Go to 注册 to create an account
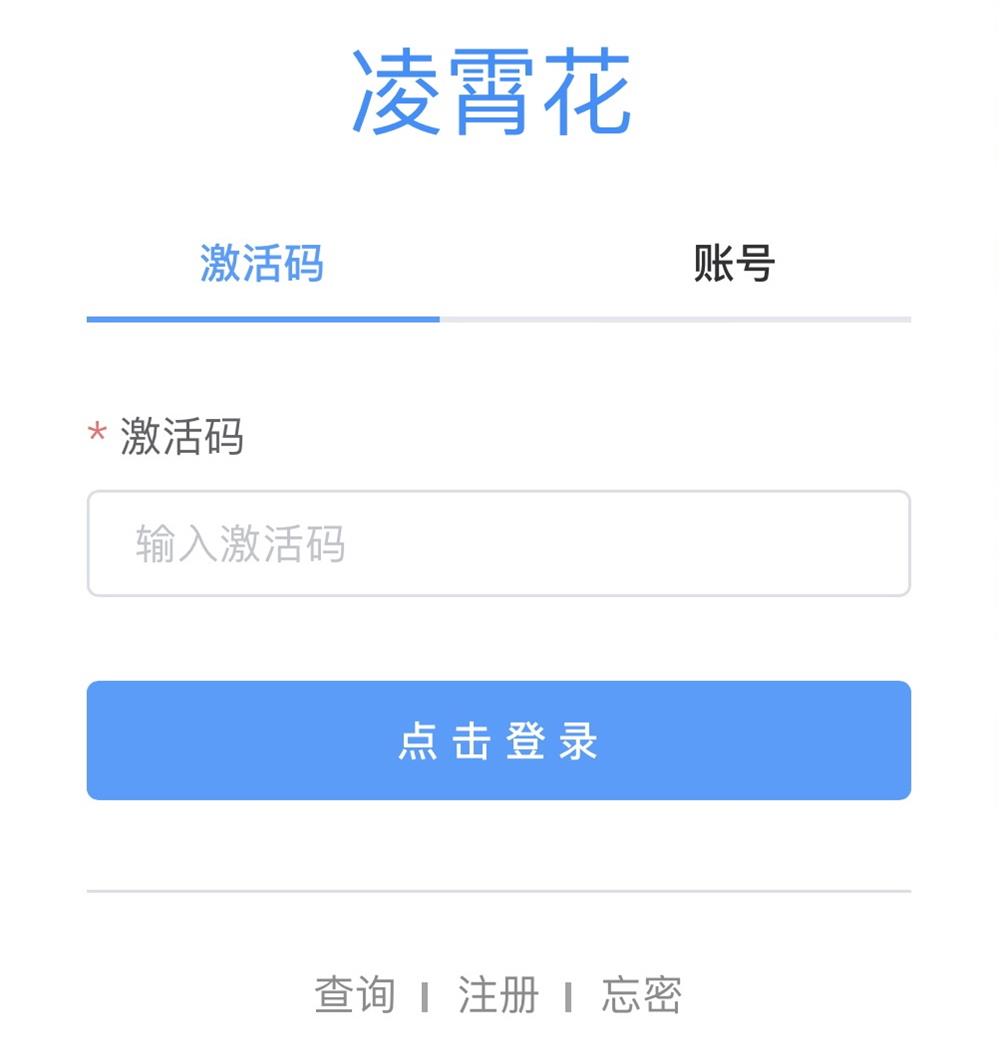Viewport: 1000px width, 1050px height. tap(498, 995)
